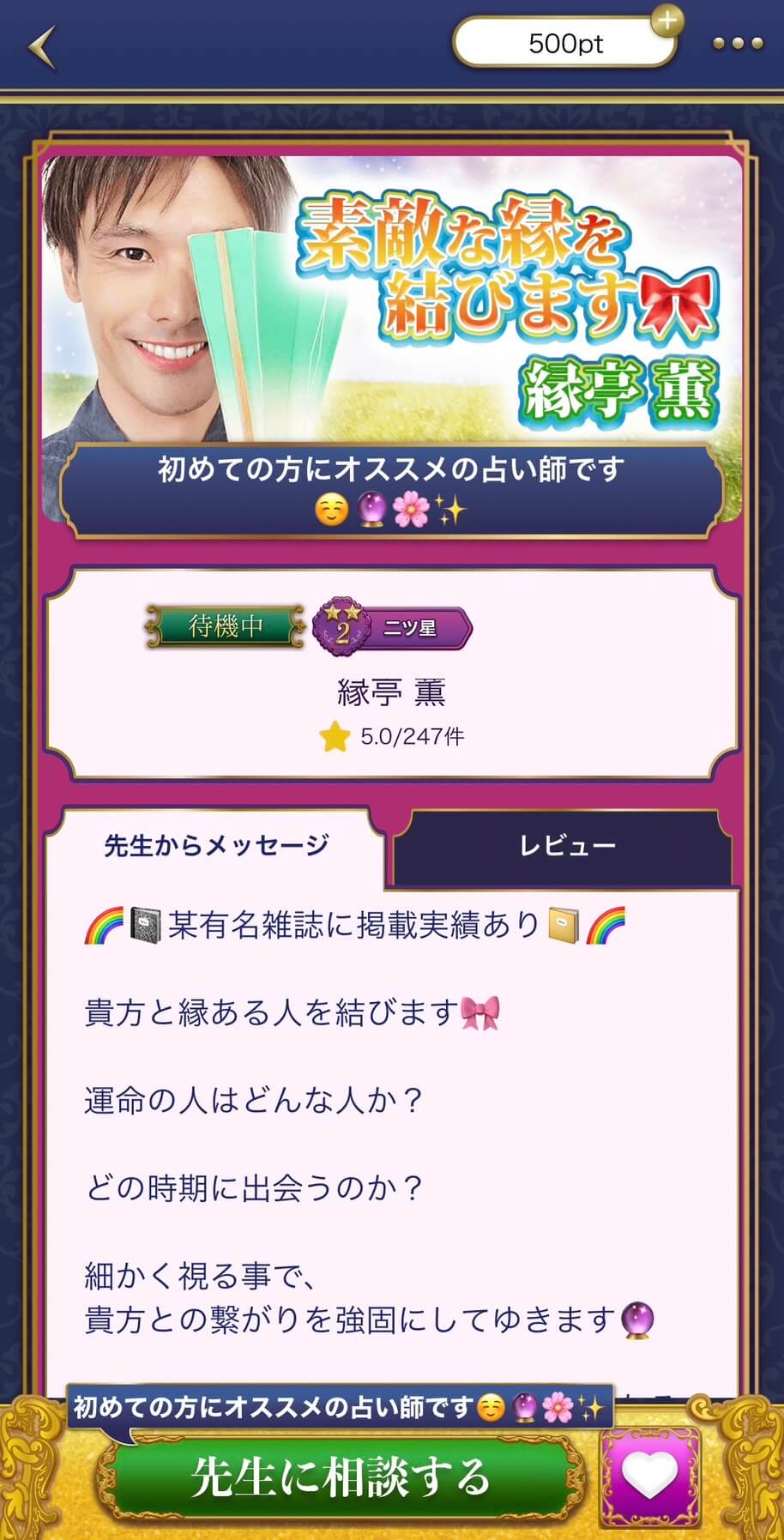Select the 先生からメッセージ tab

click(x=216, y=846)
